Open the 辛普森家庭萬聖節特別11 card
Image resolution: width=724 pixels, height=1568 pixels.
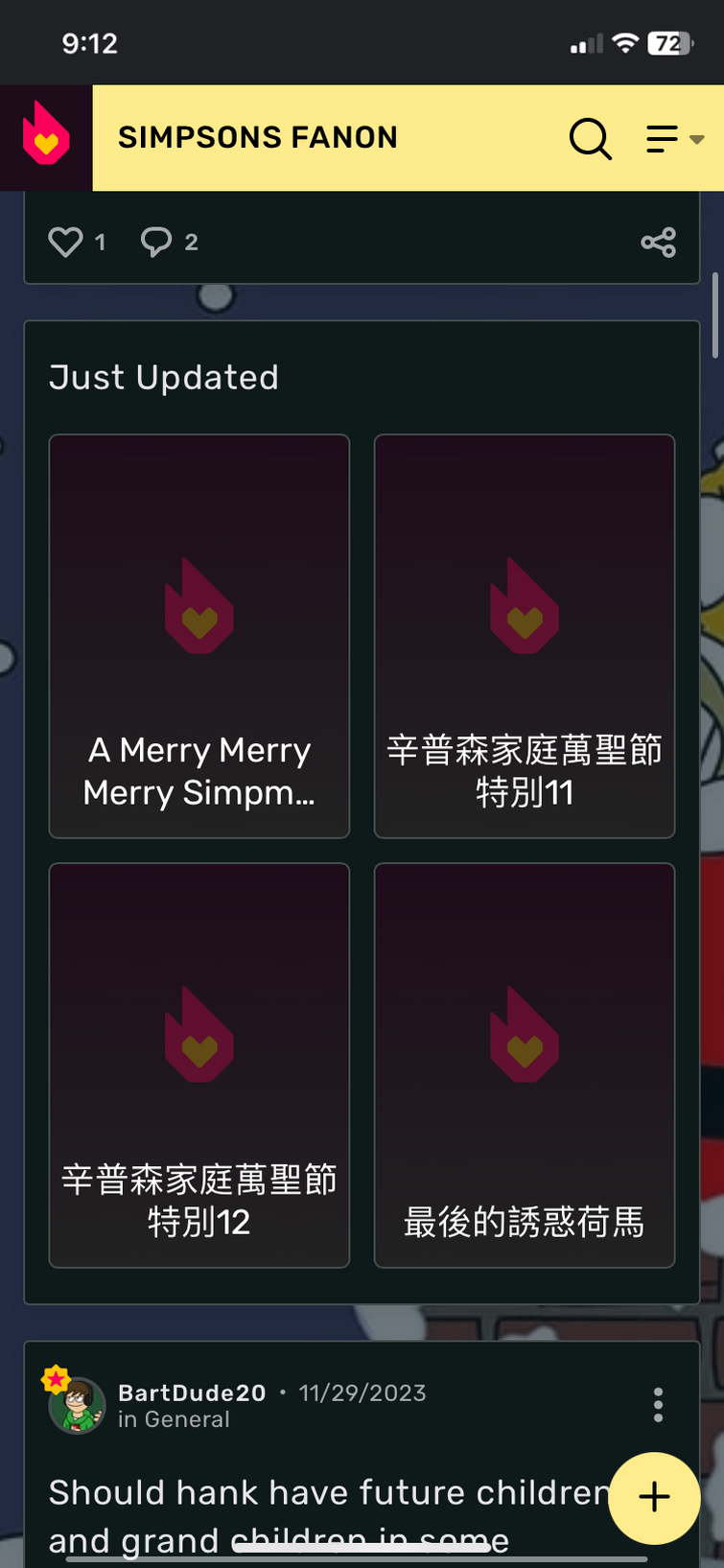pos(525,636)
